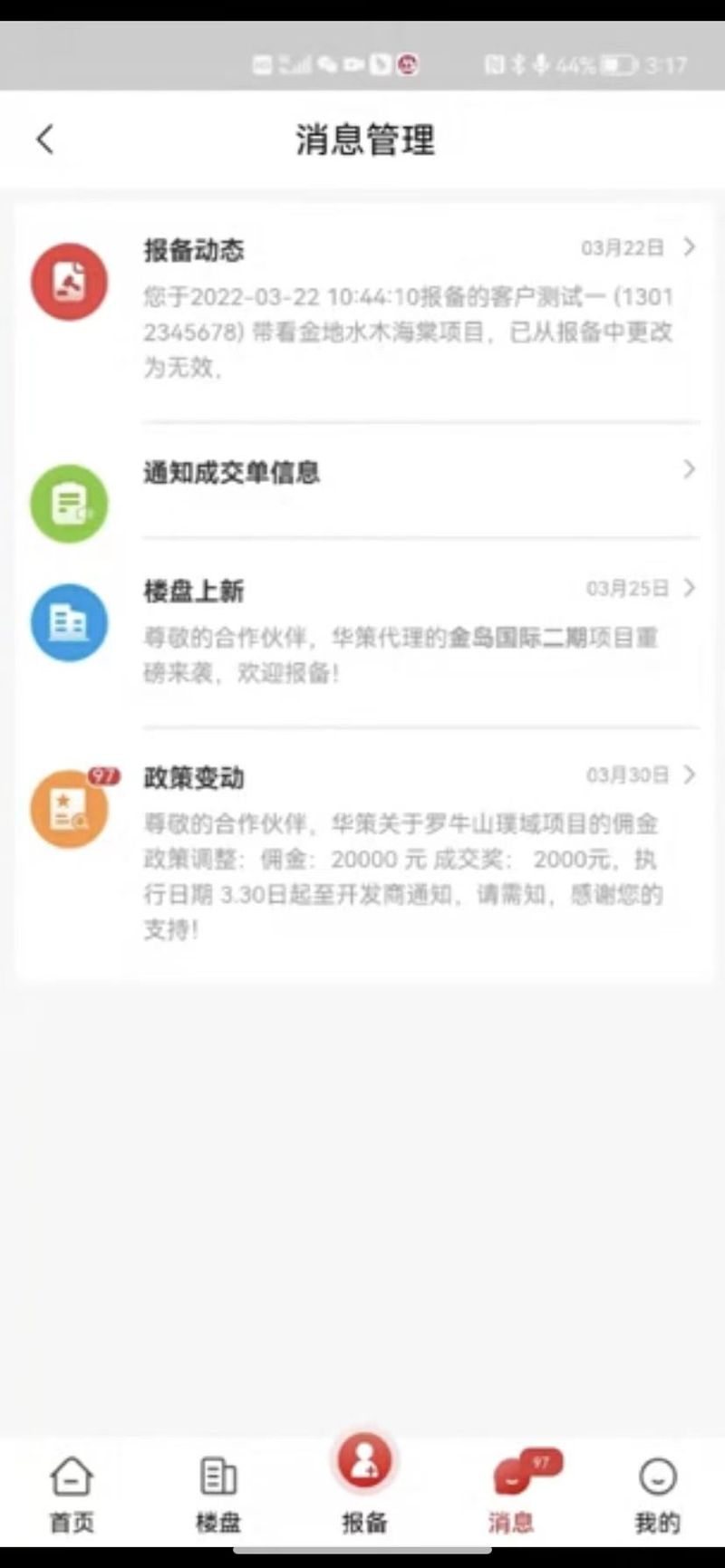Viewport: 725px width, 1568px height.
Task: Open the 报备动态 message row
Action: click(408, 308)
